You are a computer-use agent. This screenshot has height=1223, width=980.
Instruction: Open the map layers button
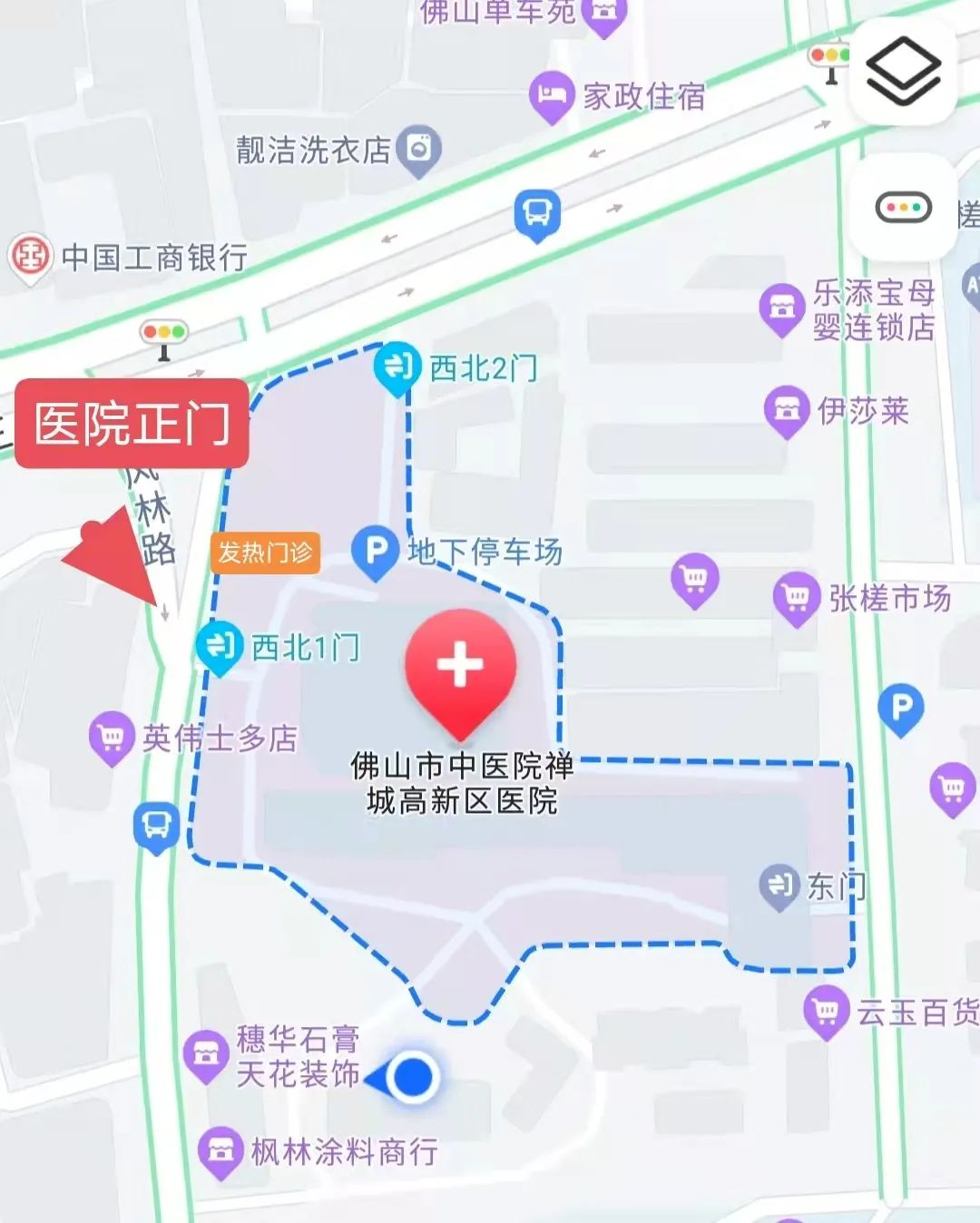coord(903,72)
